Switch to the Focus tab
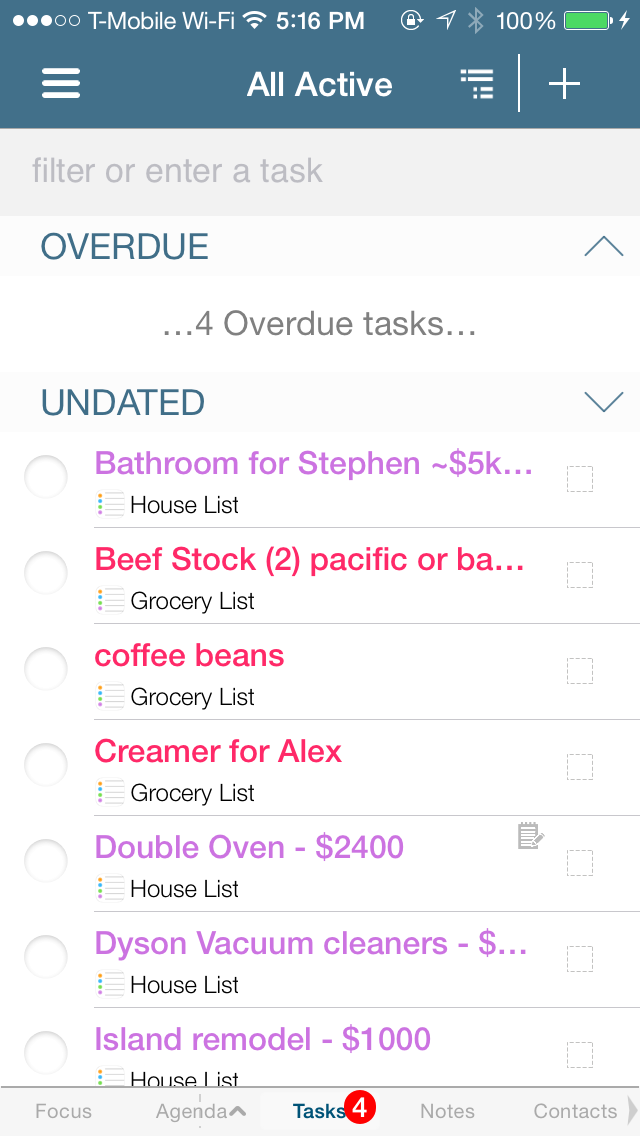Screen dimensions: 640x1136 pyautogui.click(x=63, y=1111)
